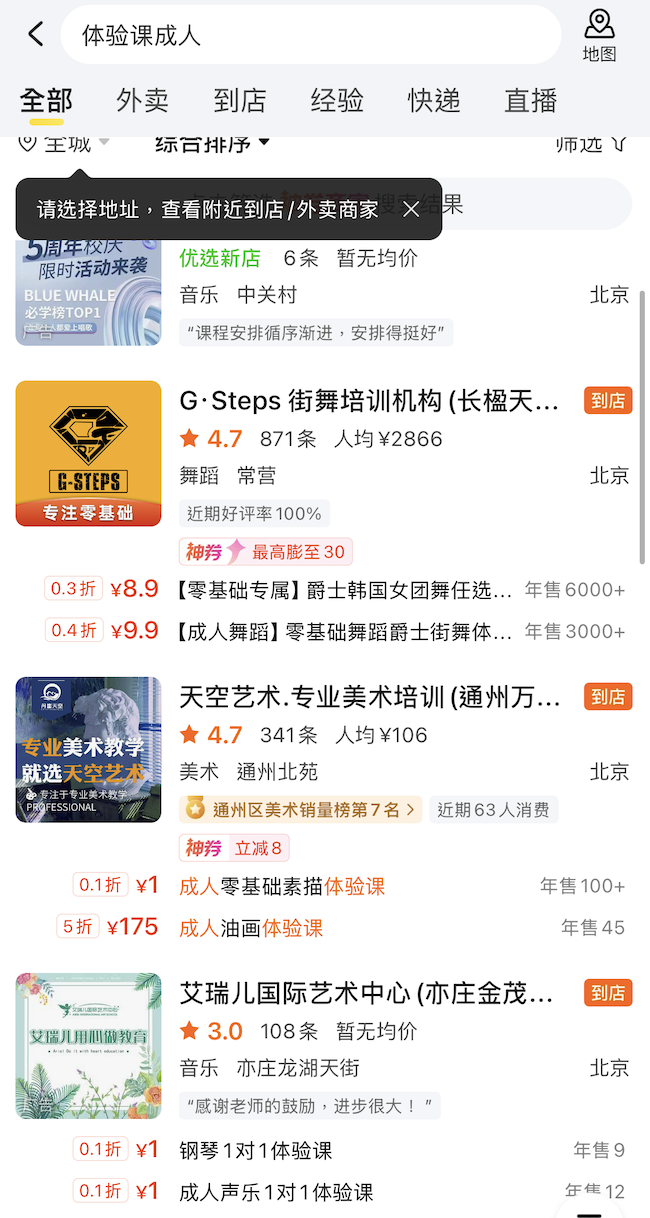The width and height of the screenshot is (650, 1218).
Task: Go back using the back arrow
Action: pos(36,35)
